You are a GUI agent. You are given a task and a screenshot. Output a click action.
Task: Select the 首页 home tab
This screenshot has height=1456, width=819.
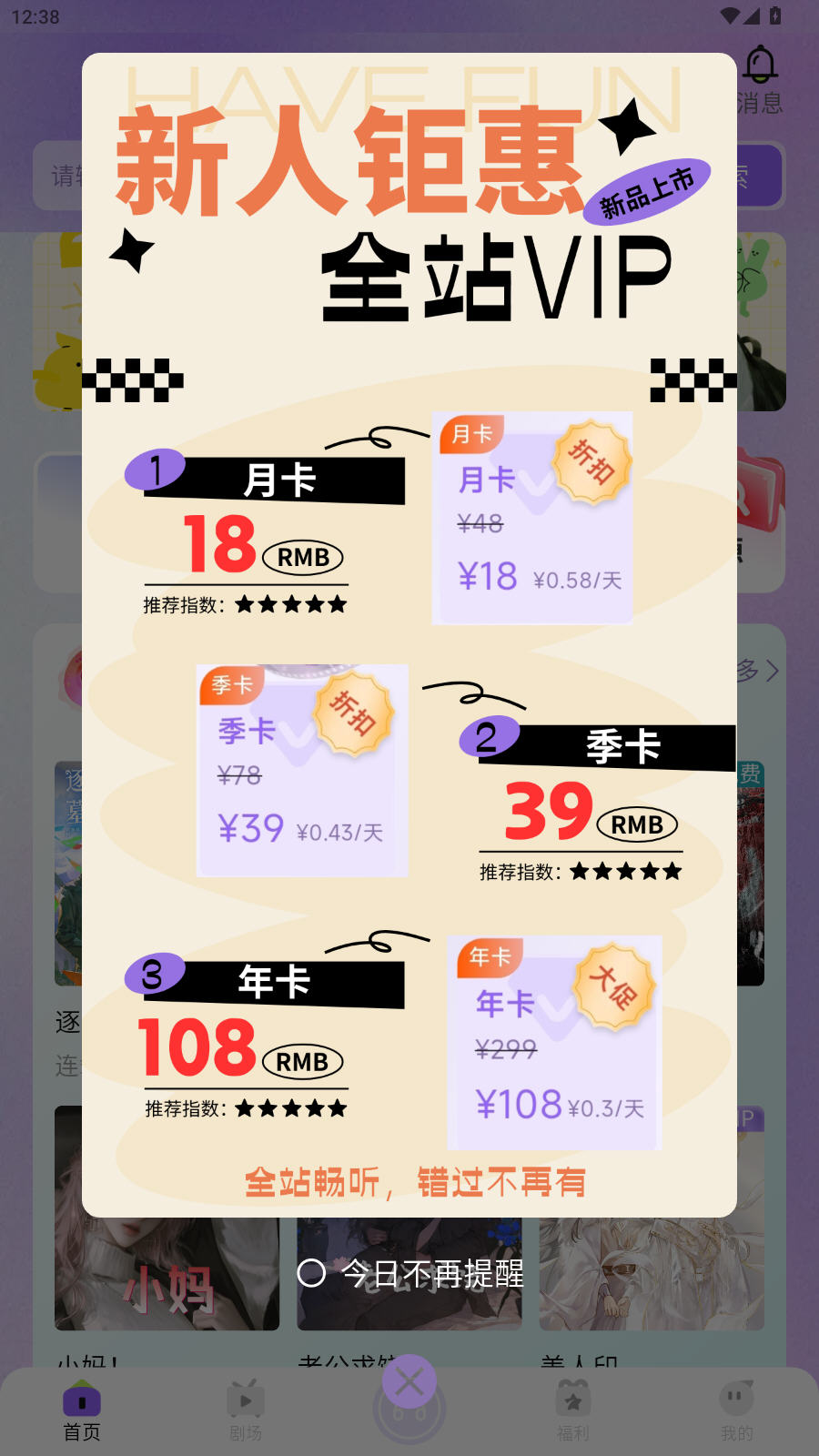pos(83,1410)
